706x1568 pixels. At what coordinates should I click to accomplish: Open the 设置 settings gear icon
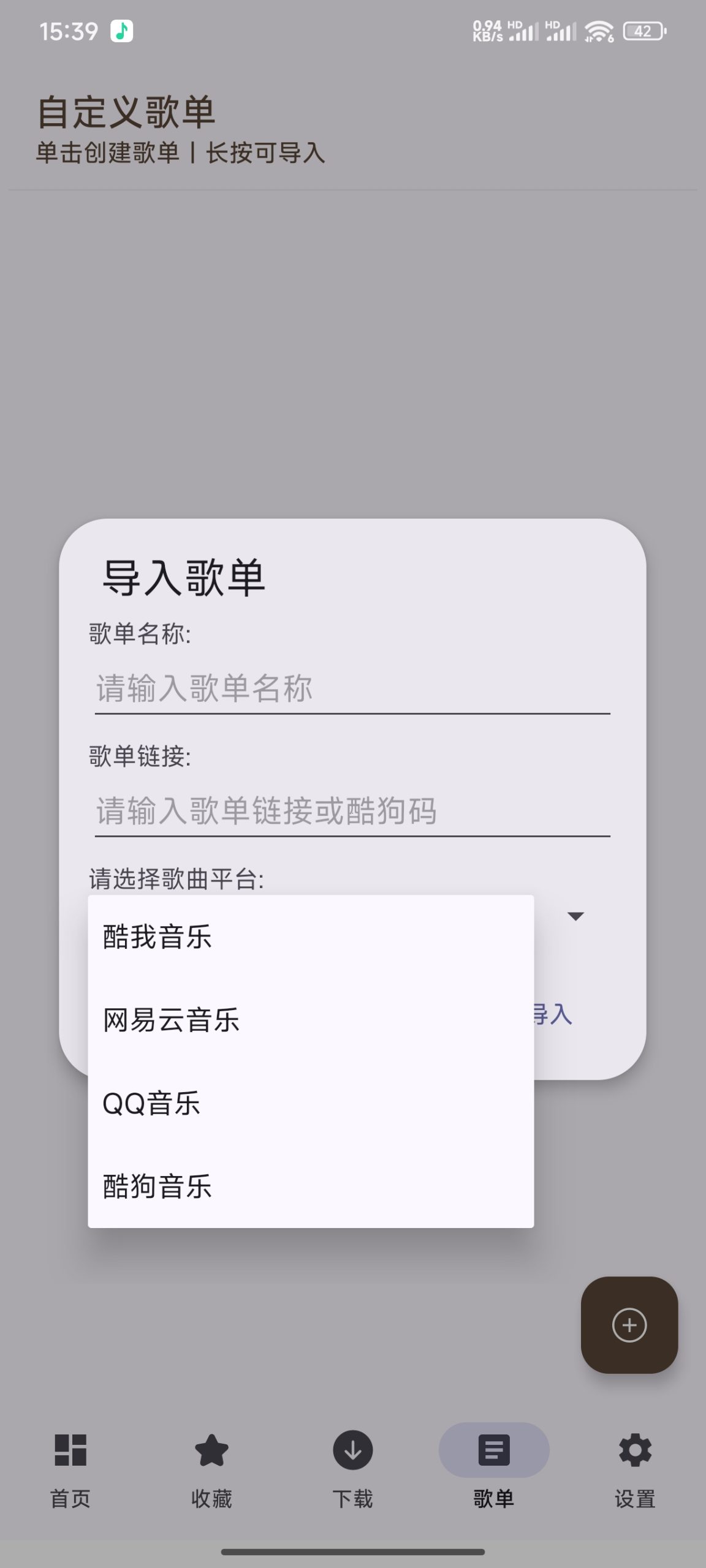click(x=636, y=1450)
